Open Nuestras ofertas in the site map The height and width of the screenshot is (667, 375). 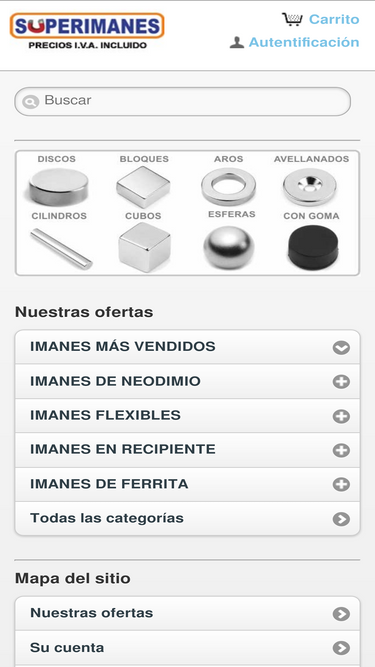(188, 613)
